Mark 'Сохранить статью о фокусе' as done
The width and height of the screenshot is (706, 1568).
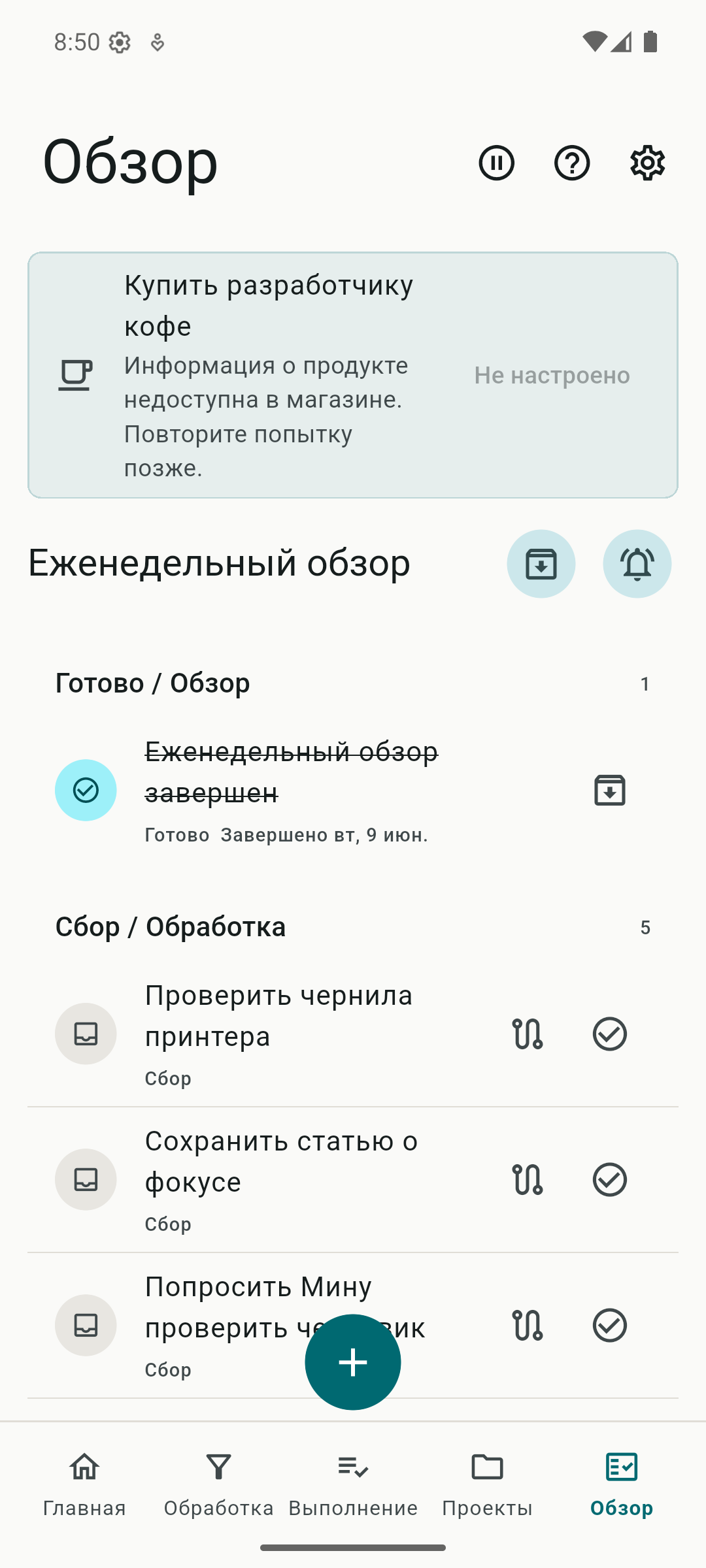point(610,1180)
